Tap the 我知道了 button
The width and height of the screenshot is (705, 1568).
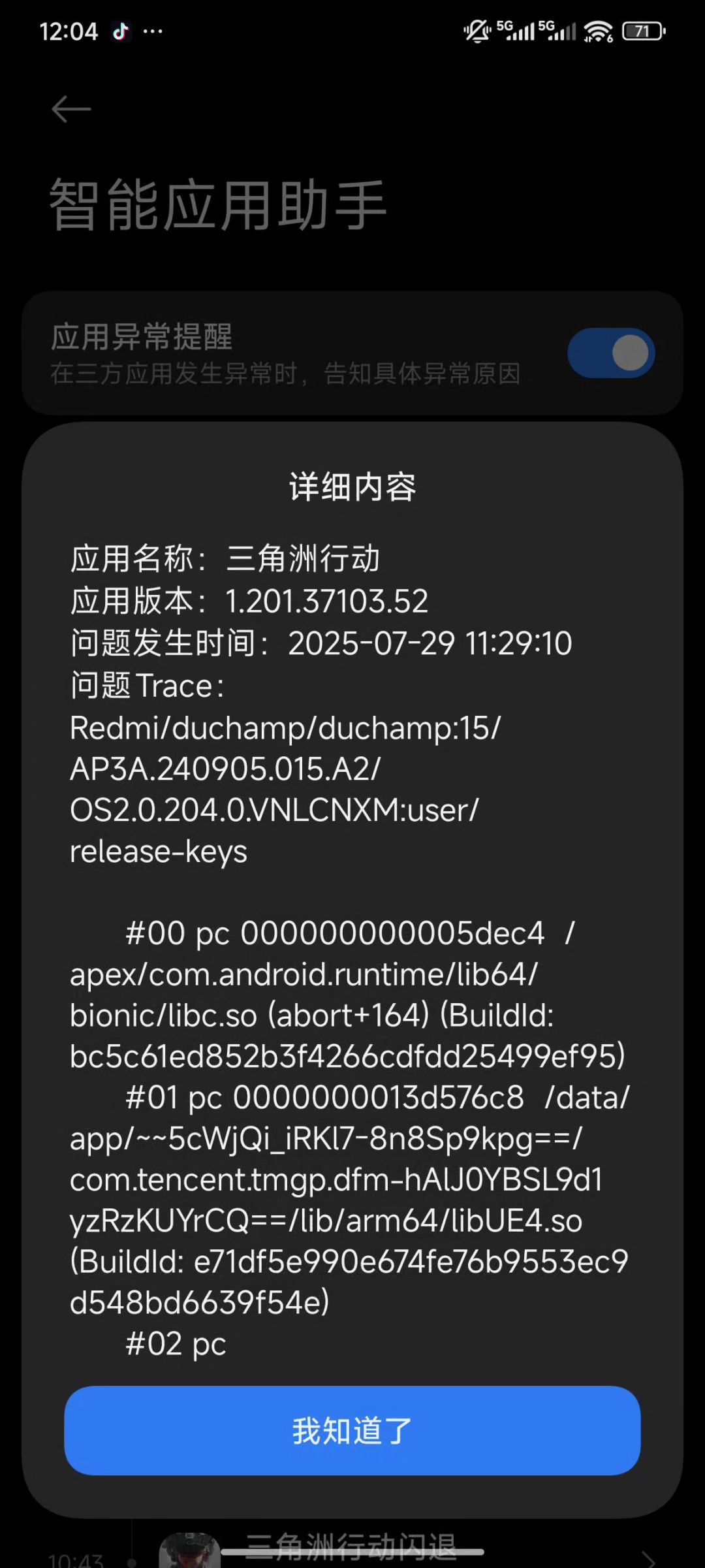pyautogui.click(x=352, y=1430)
